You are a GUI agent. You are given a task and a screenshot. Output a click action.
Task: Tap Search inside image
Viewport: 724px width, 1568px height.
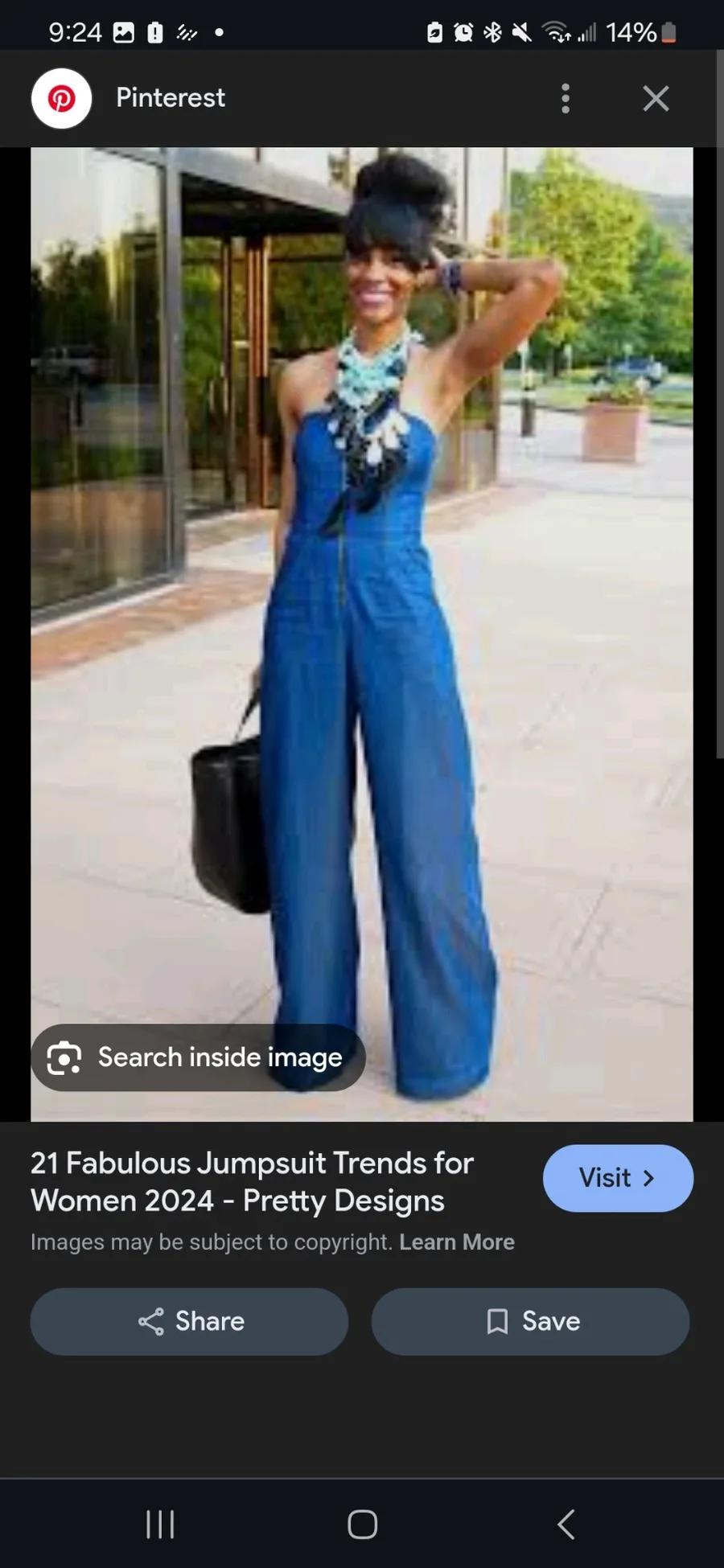coord(199,1057)
